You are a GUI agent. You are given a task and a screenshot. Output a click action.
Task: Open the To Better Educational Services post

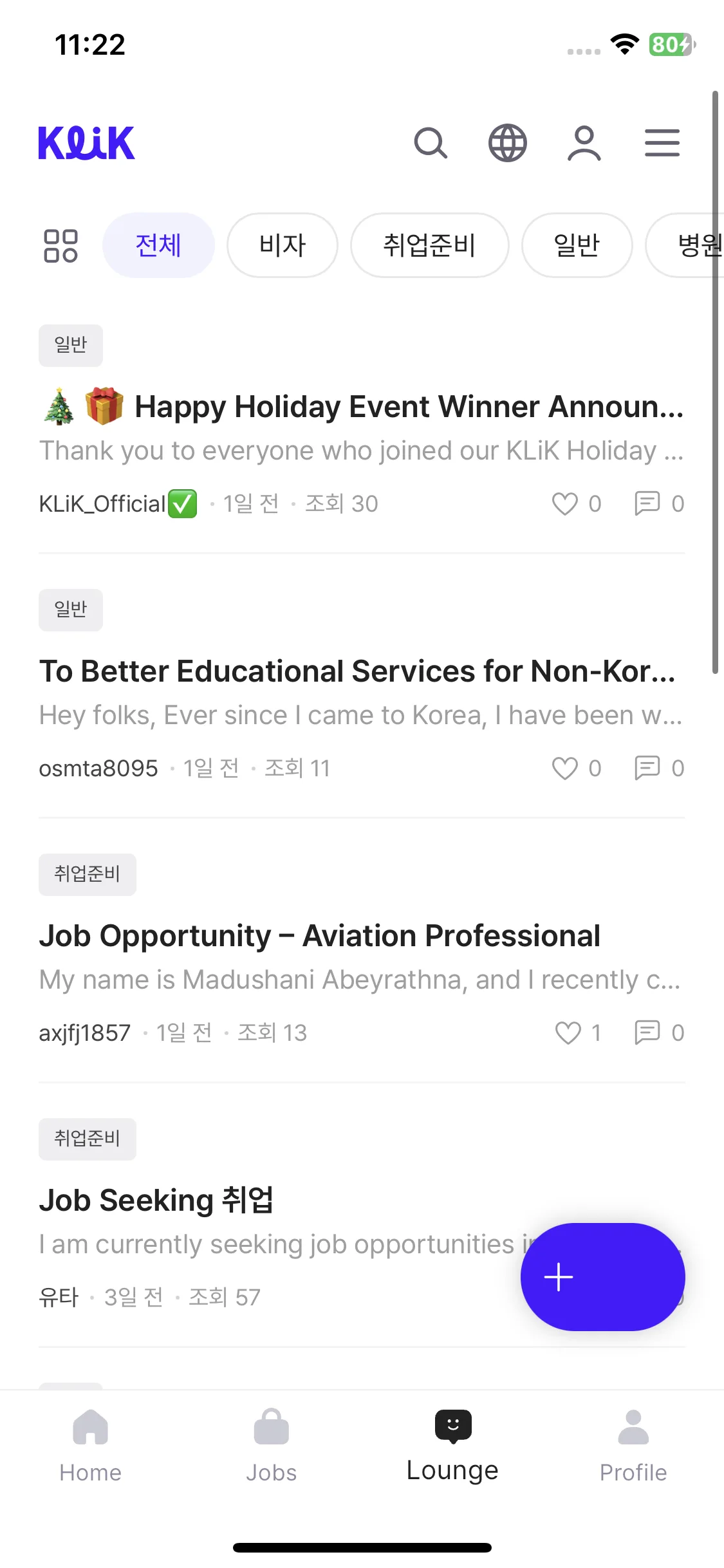pyautogui.click(x=357, y=671)
